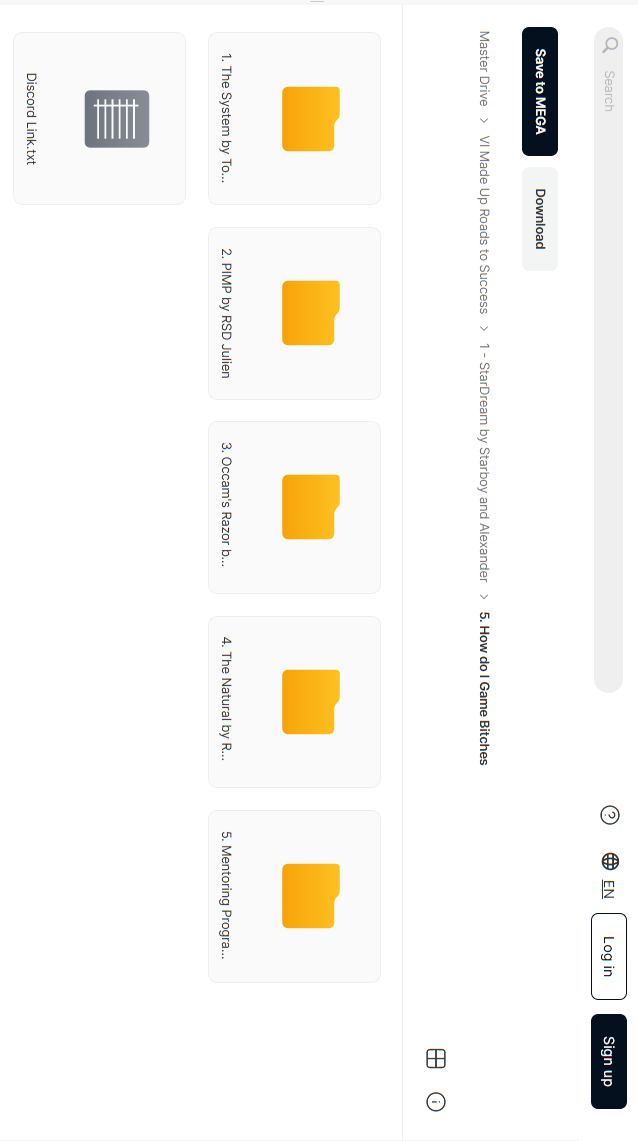Image resolution: width=638 pixels, height=1141 pixels.
Task: Open folder 5. Mentoring Program
Action: (x=294, y=896)
